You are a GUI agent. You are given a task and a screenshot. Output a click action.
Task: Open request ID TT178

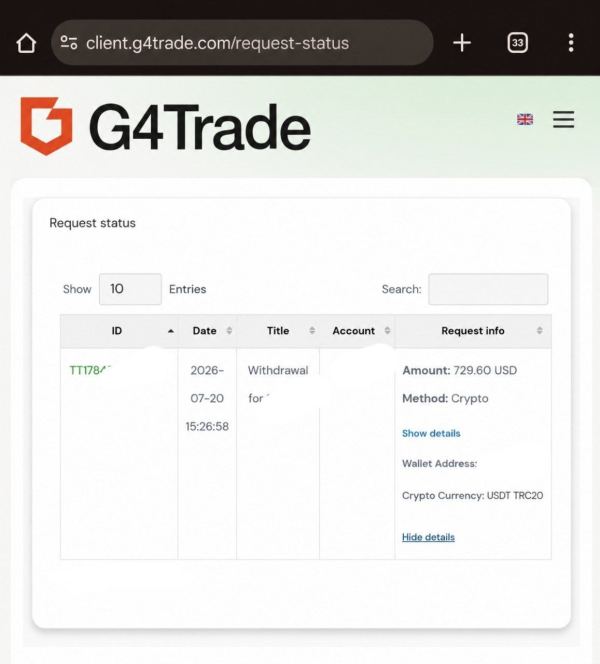tap(90, 371)
